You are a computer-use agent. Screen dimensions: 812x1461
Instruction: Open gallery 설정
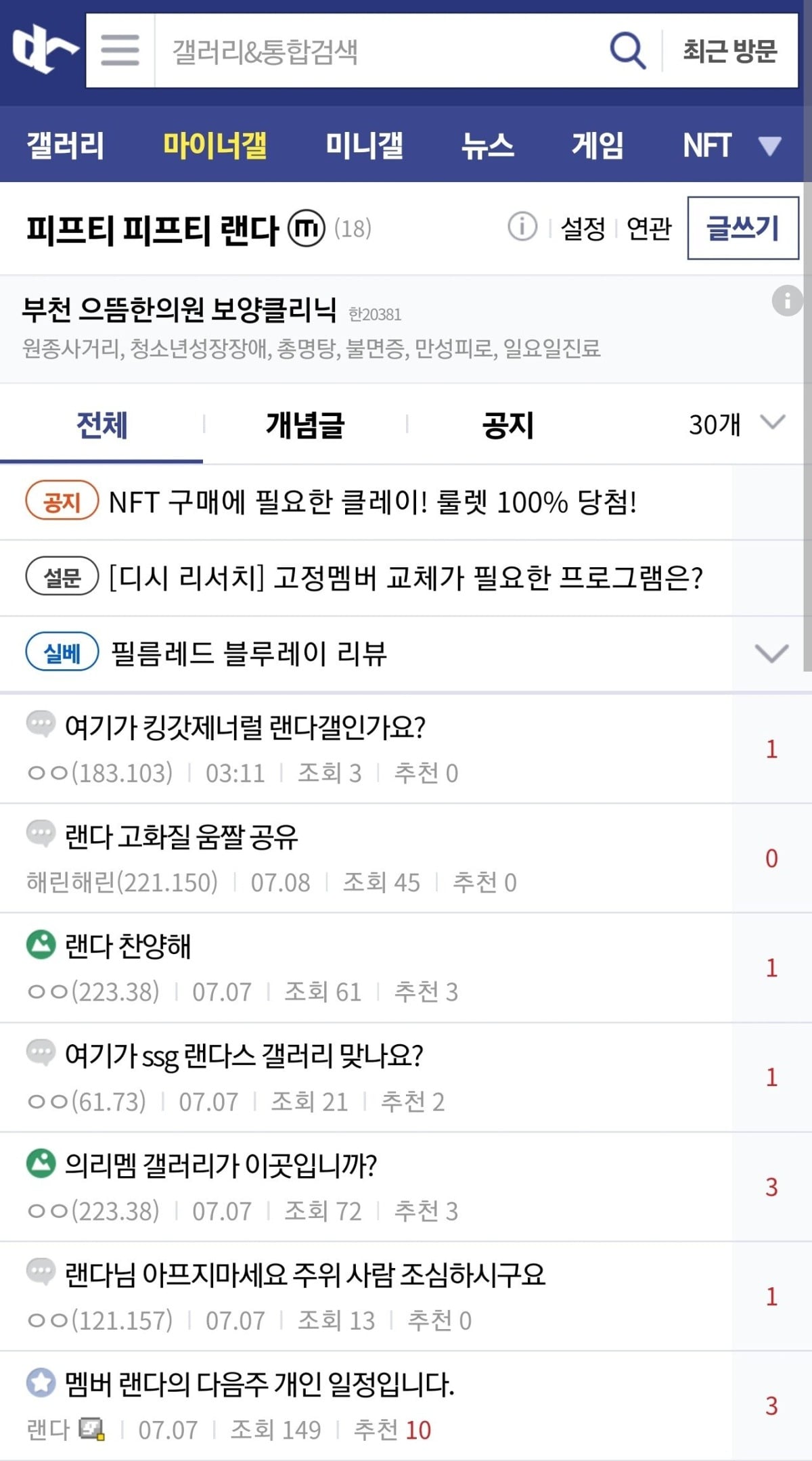[583, 229]
